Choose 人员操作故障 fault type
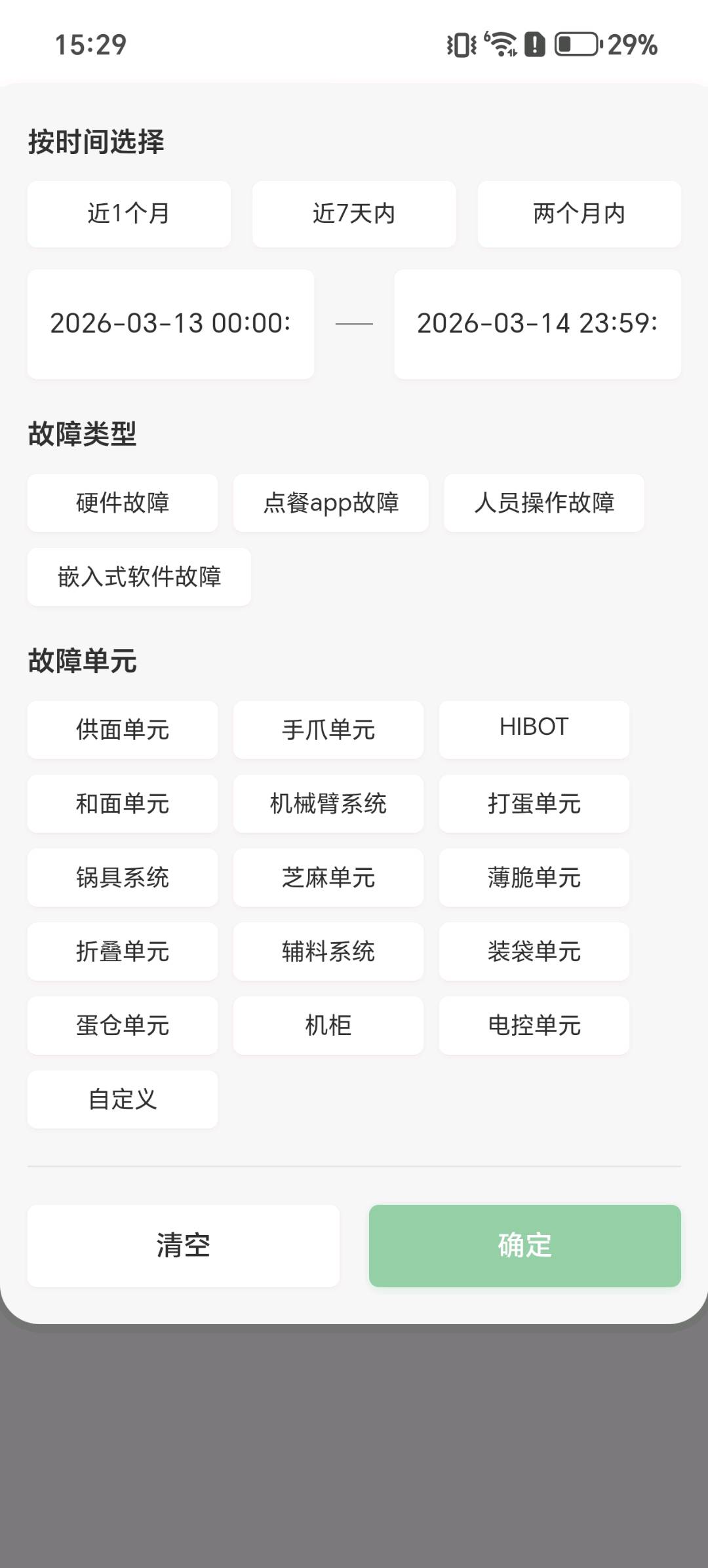This screenshot has width=708, height=1568. [x=543, y=503]
